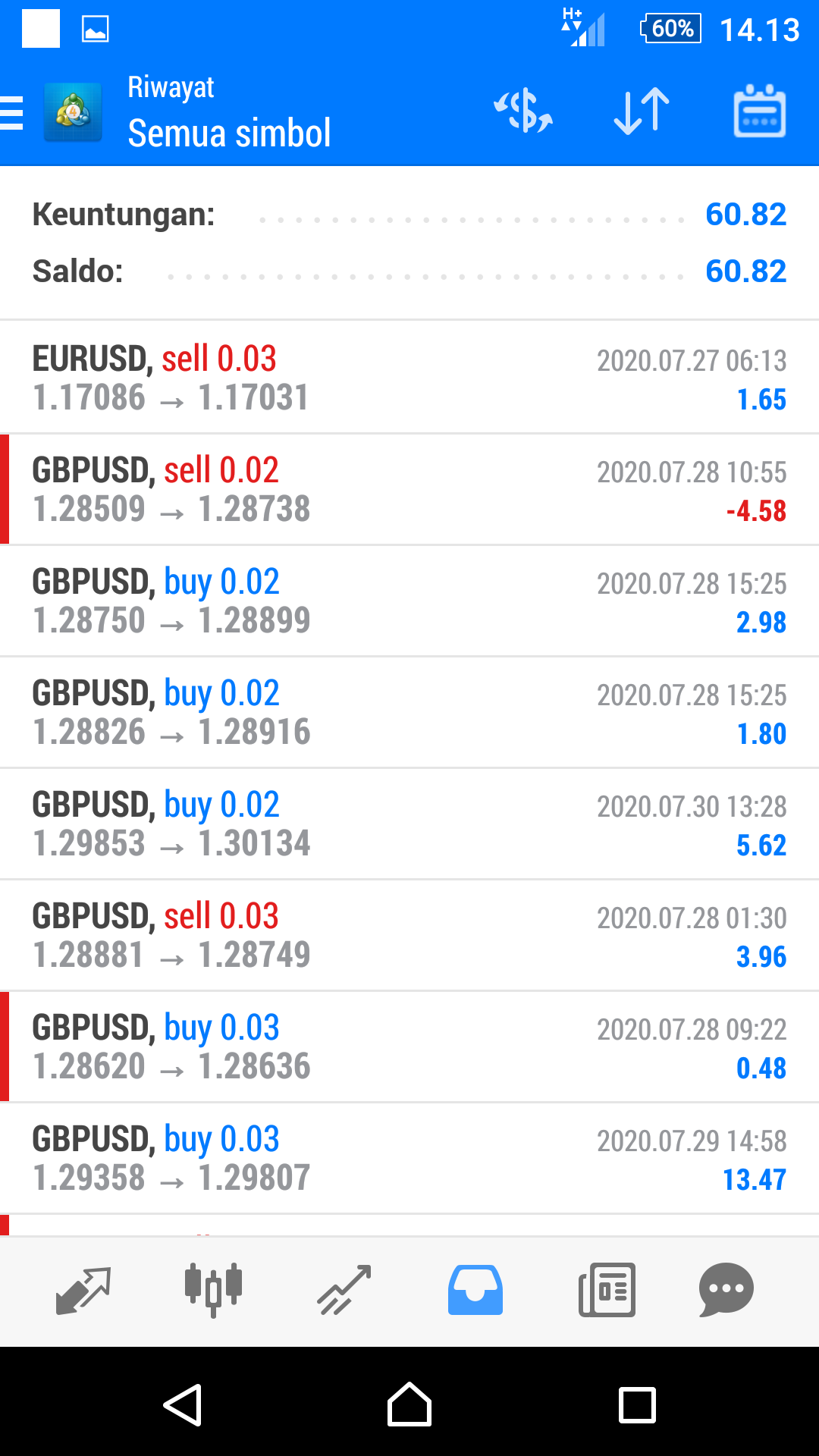Switch to the trade tab

pos(344,1289)
